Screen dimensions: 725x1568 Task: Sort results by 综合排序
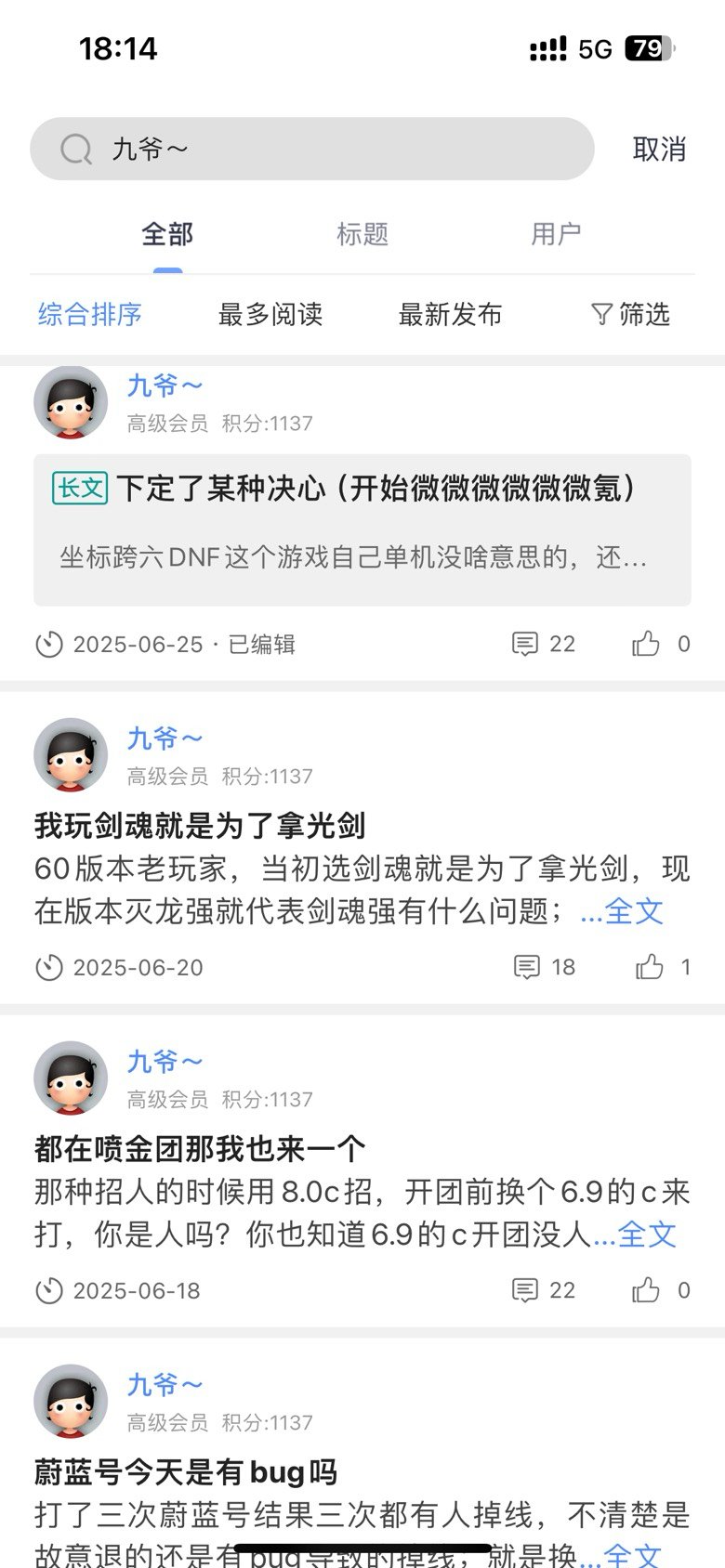click(x=90, y=315)
